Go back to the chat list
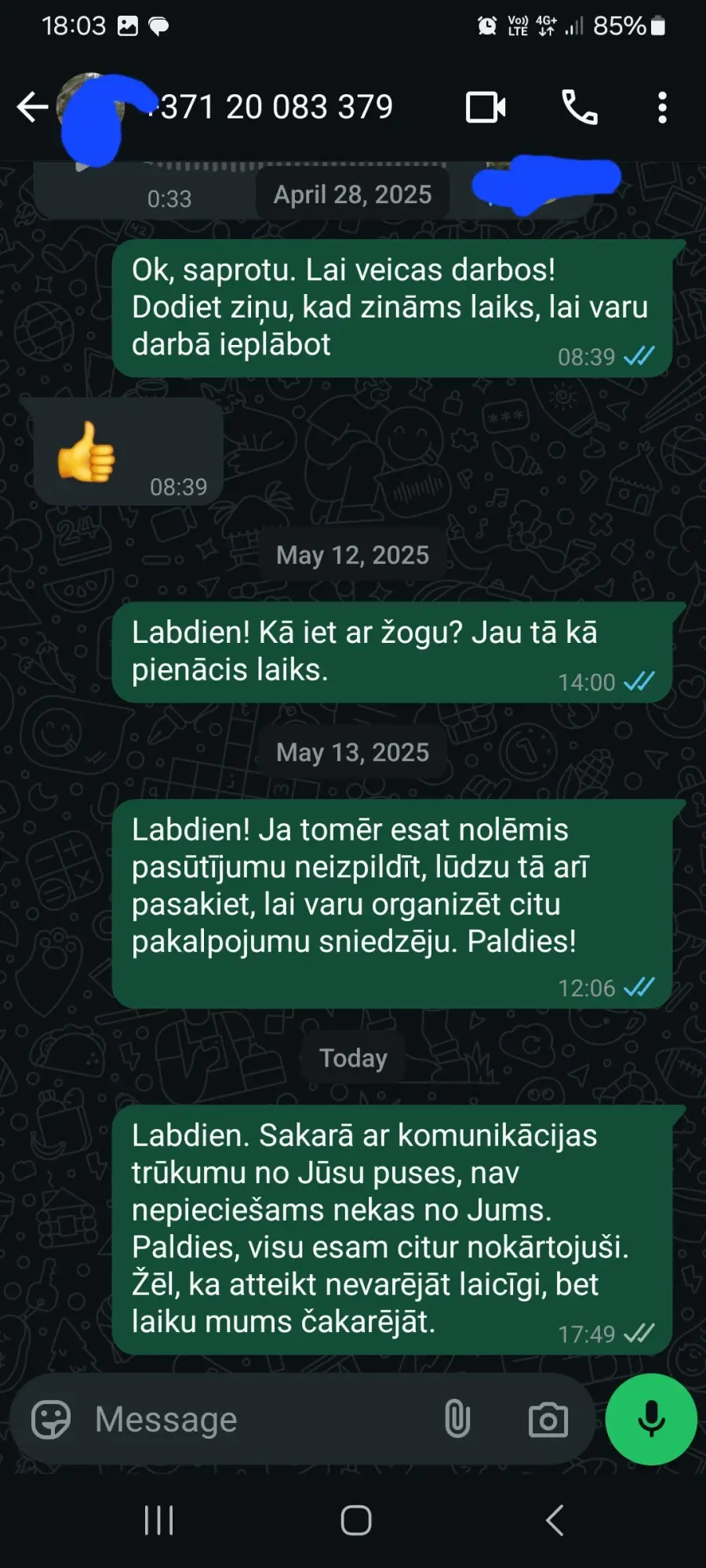This screenshot has height=1568, width=706. (x=33, y=107)
